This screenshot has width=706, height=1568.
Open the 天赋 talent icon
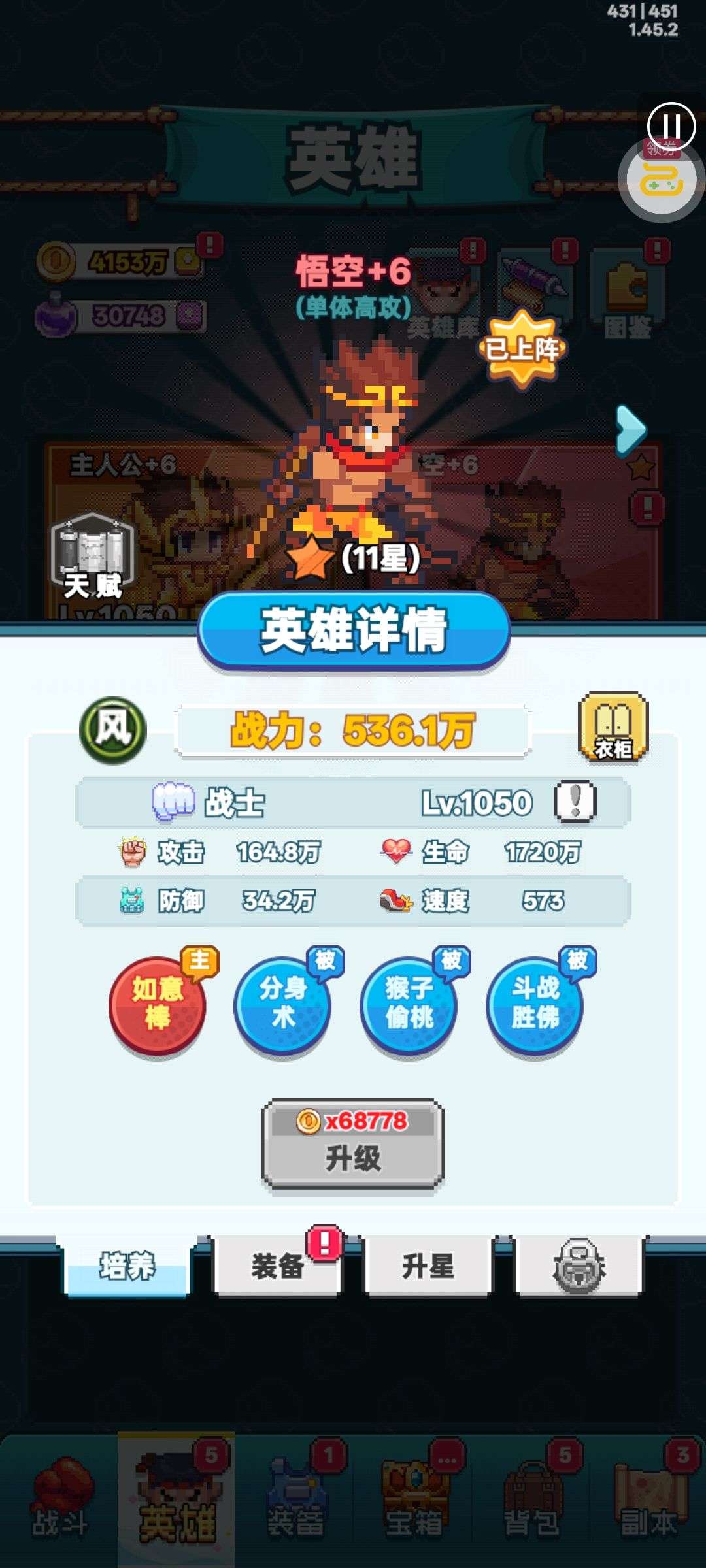coord(92,557)
